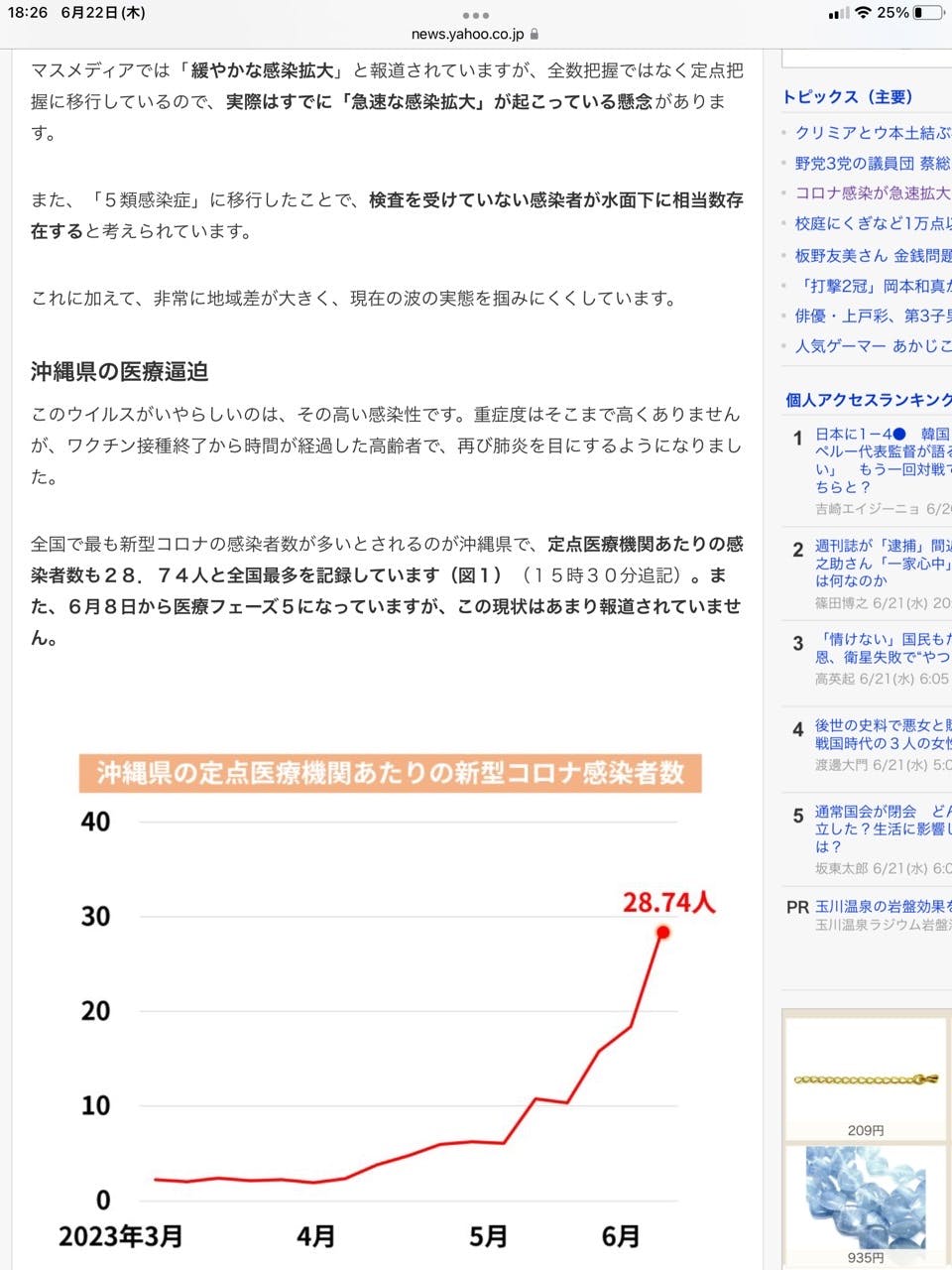The height and width of the screenshot is (1270, 952).
Task: View the gold chain product priced 209円
Action: (866, 1079)
